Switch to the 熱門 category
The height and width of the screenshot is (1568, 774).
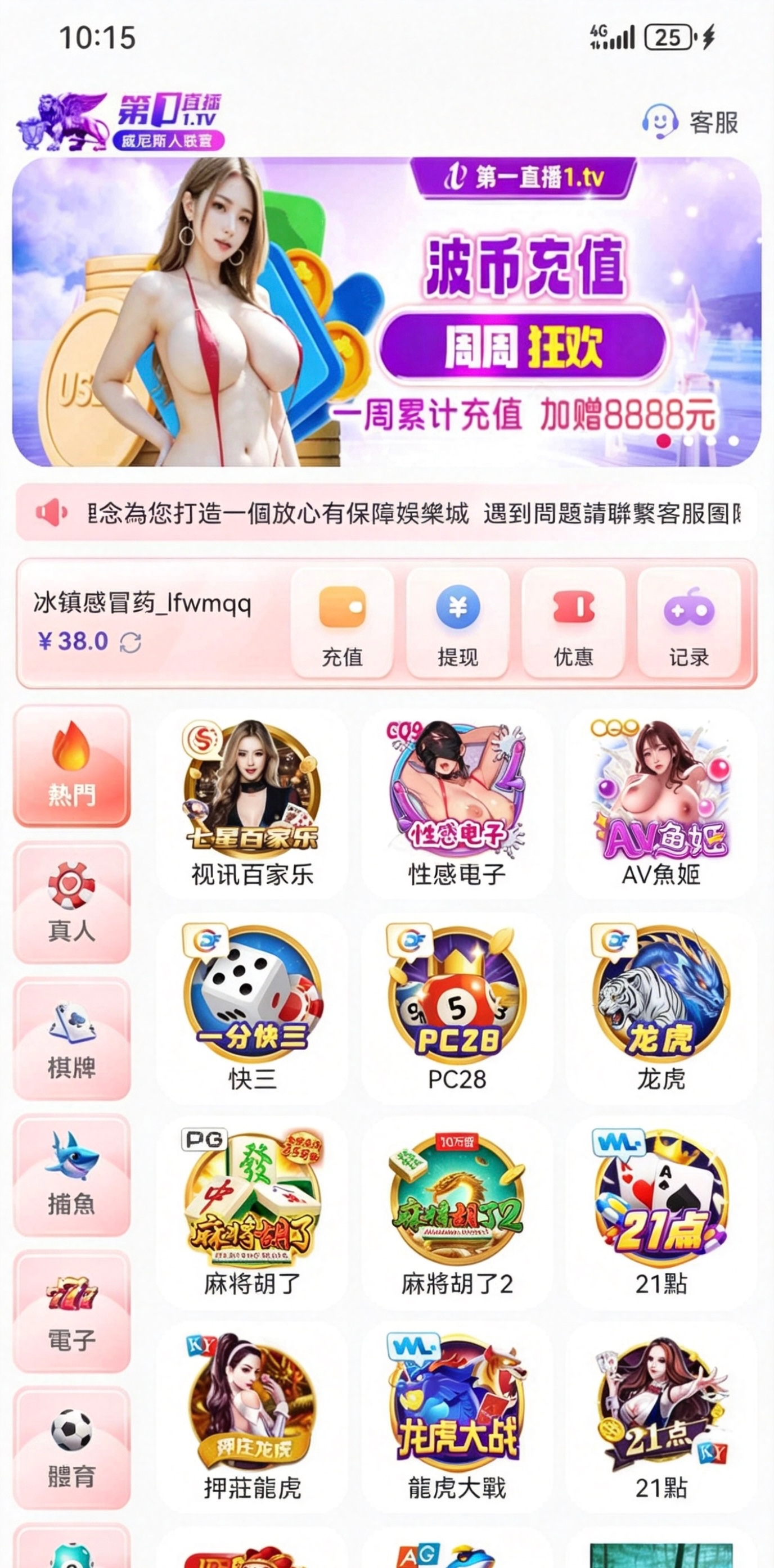click(x=72, y=766)
